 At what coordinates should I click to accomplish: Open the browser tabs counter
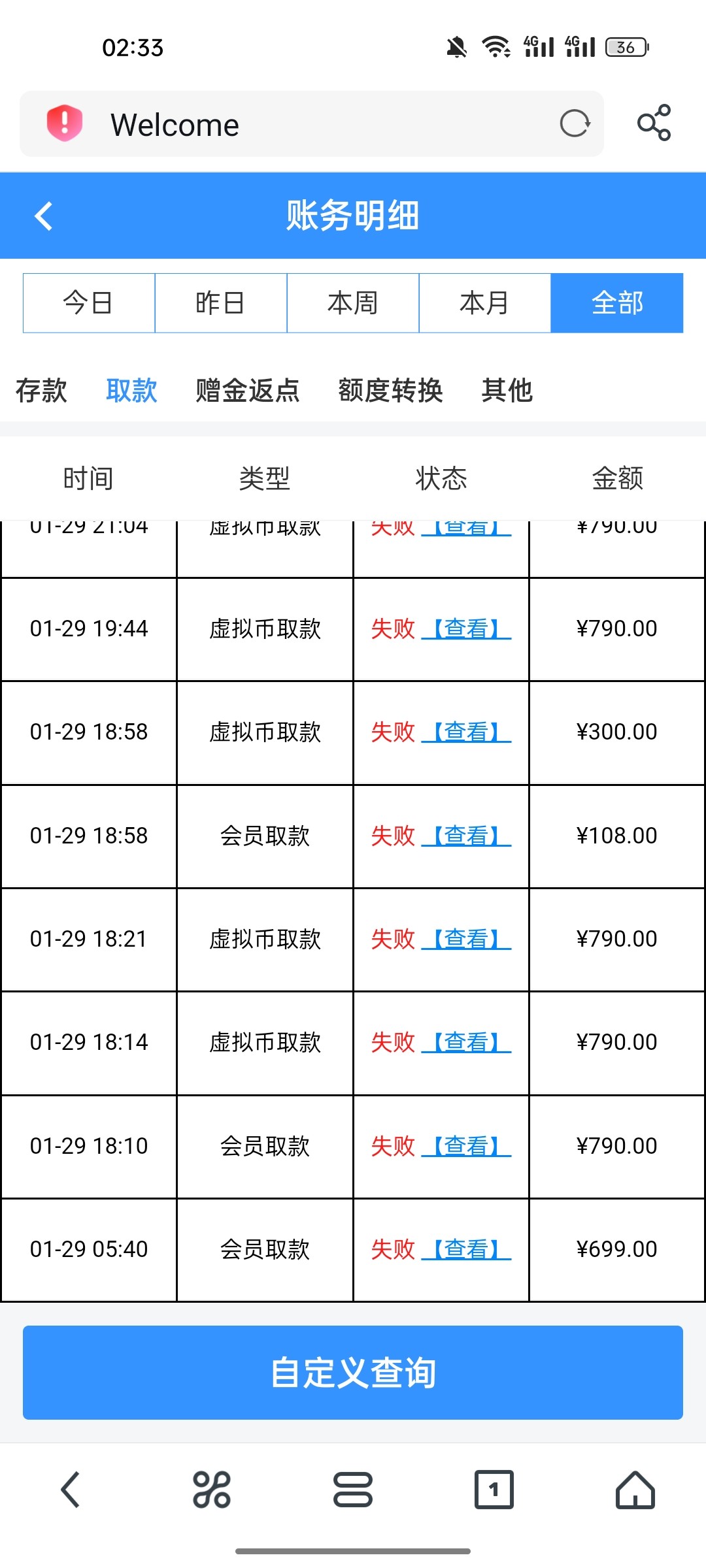[494, 1490]
